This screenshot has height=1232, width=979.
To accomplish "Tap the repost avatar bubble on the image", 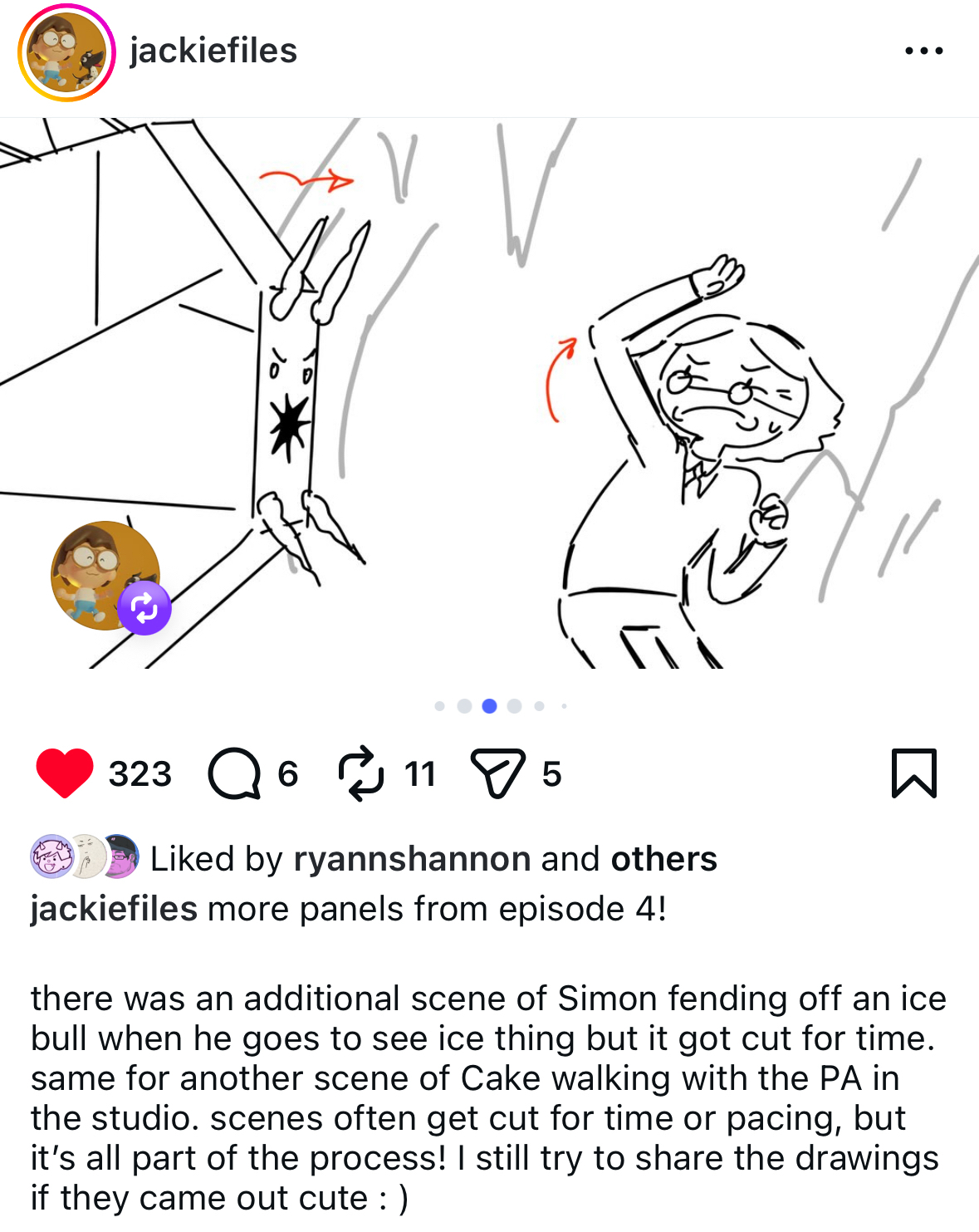I will (106, 577).
